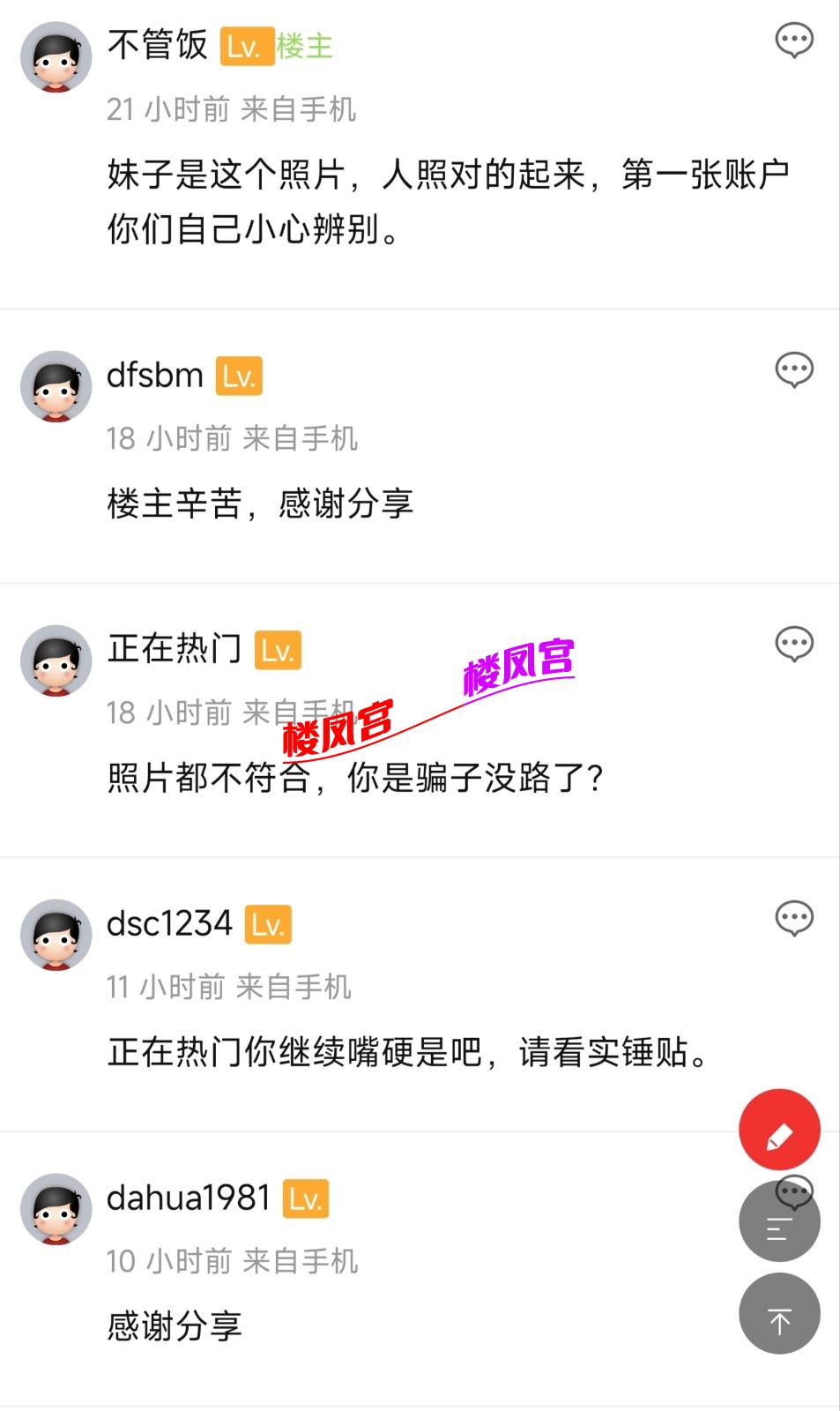Reply to 不管饭's comment via bubble icon
Screen dimensions: 840x1411
pyautogui.click(x=793, y=41)
